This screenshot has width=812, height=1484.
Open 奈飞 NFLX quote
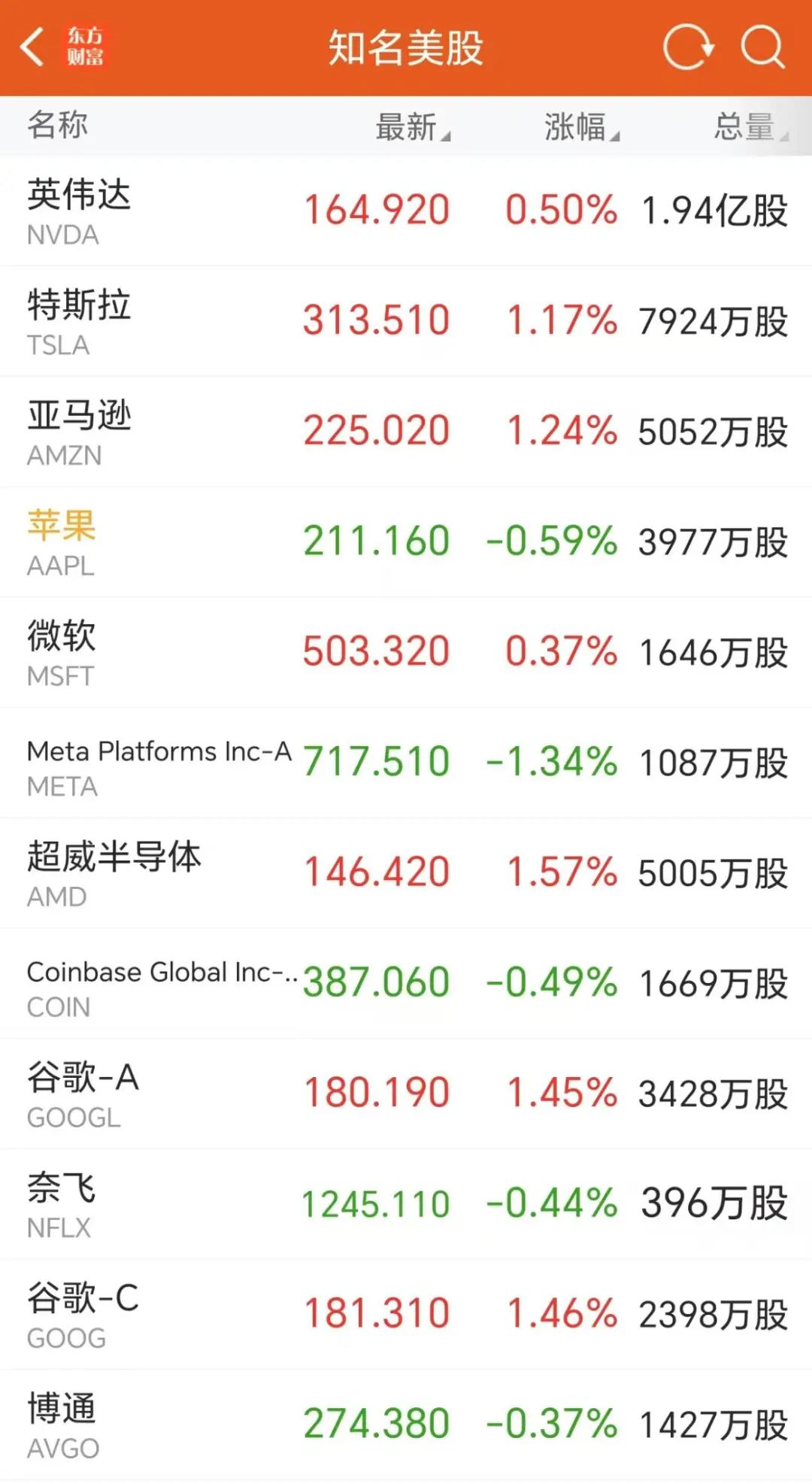(x=406, y=1204)
